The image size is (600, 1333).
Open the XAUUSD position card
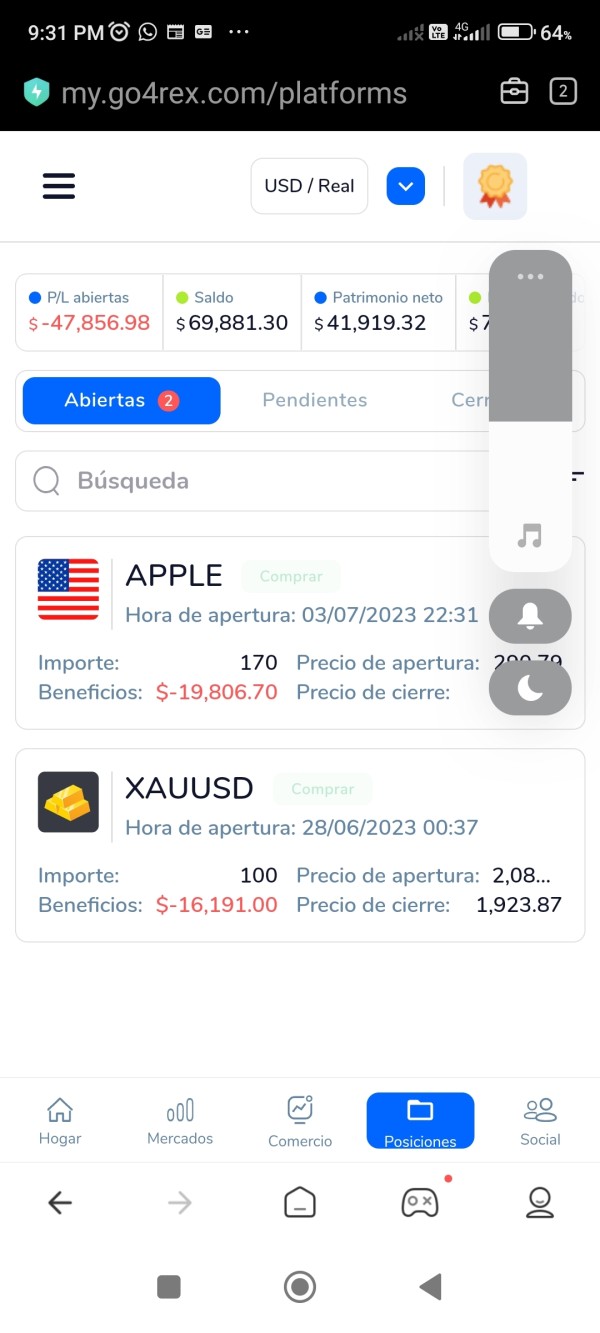300,845
